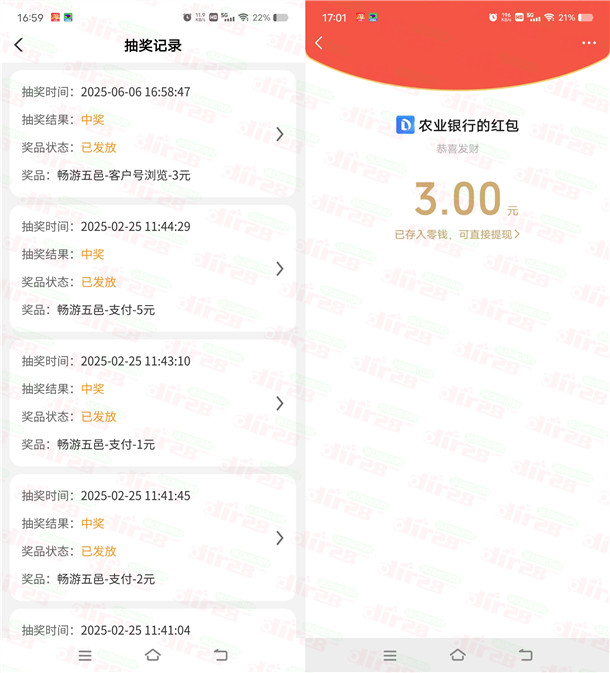This screenshot has width=610, height=673.
Task: Open the 畅游五邑-支付-5元 prize record
Action: 152,268
